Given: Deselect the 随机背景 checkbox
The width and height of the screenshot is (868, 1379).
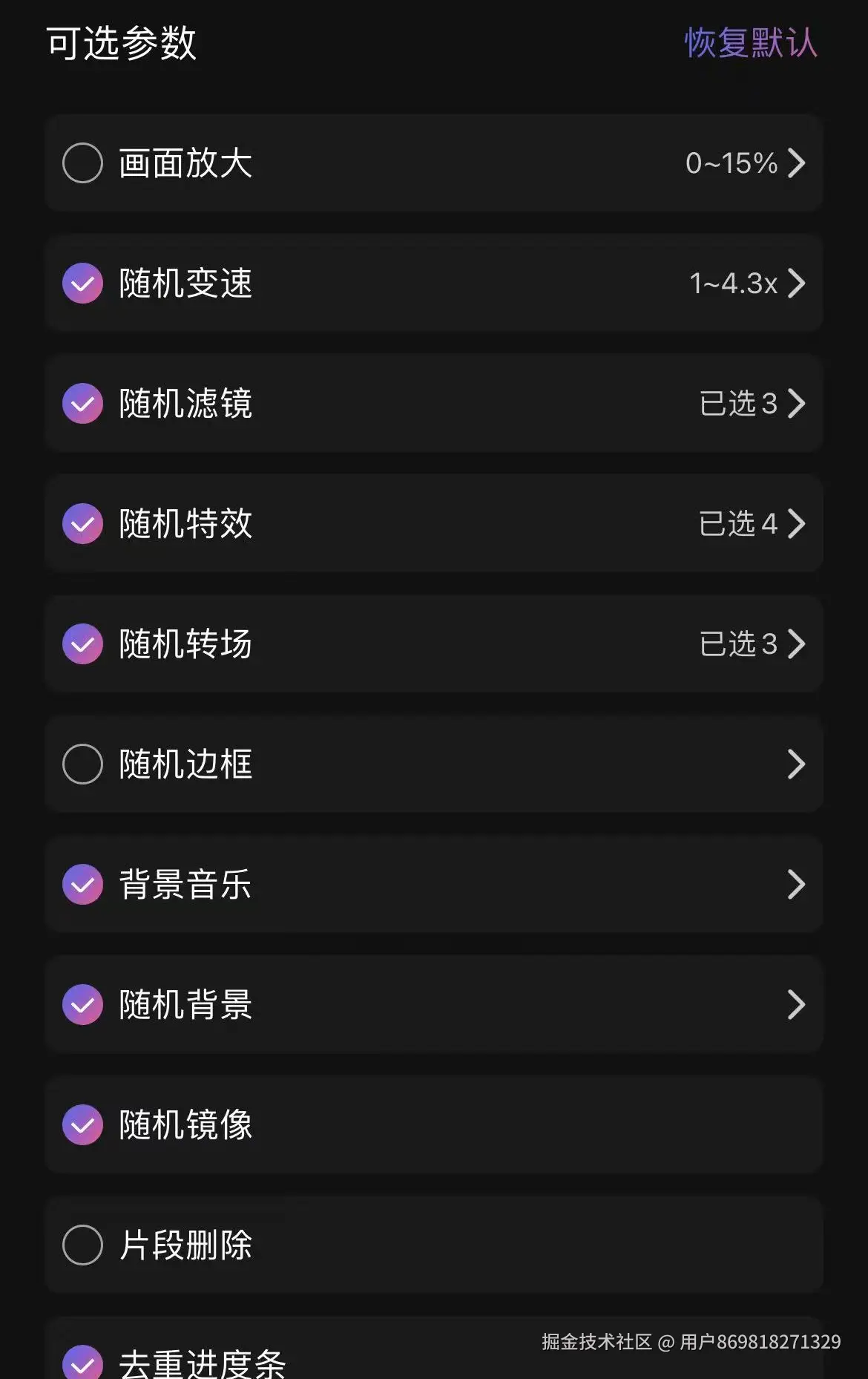Looking at the screenshot, I should [82, 1005].
